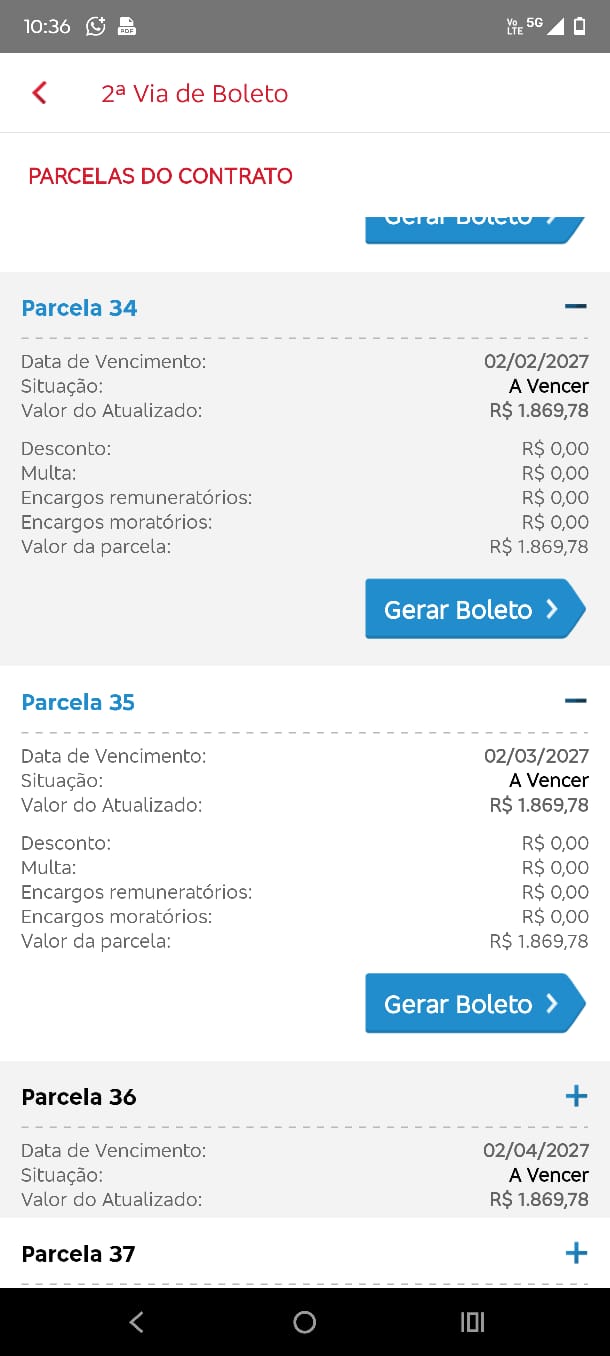
Task: Go back from 2ª Via de Boleto
Action: tap(40, 93)
